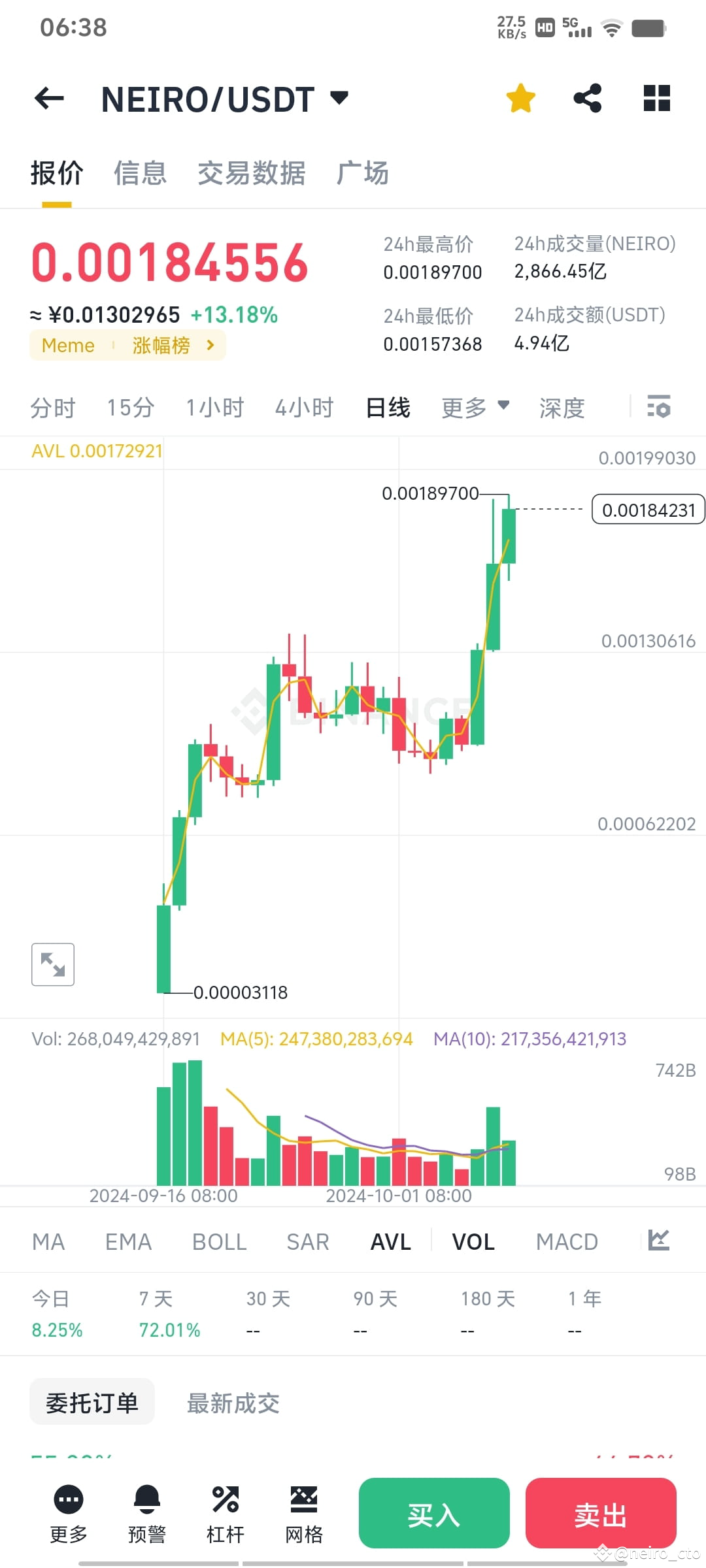The image size is (706, 1568).
Task: Toggle the VOL indicator
Action: pos(473,1240)
